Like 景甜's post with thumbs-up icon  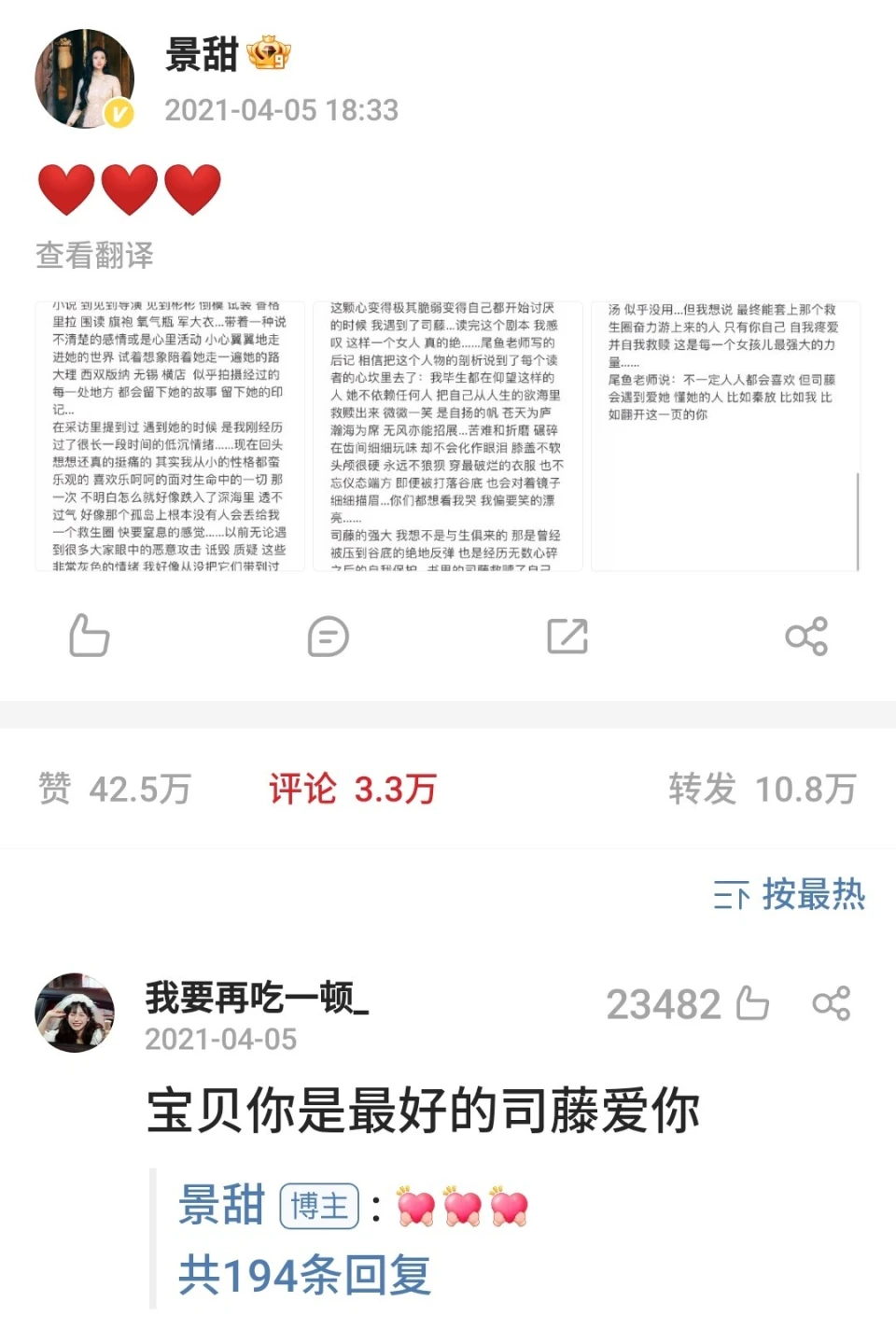tap(90, 636)
